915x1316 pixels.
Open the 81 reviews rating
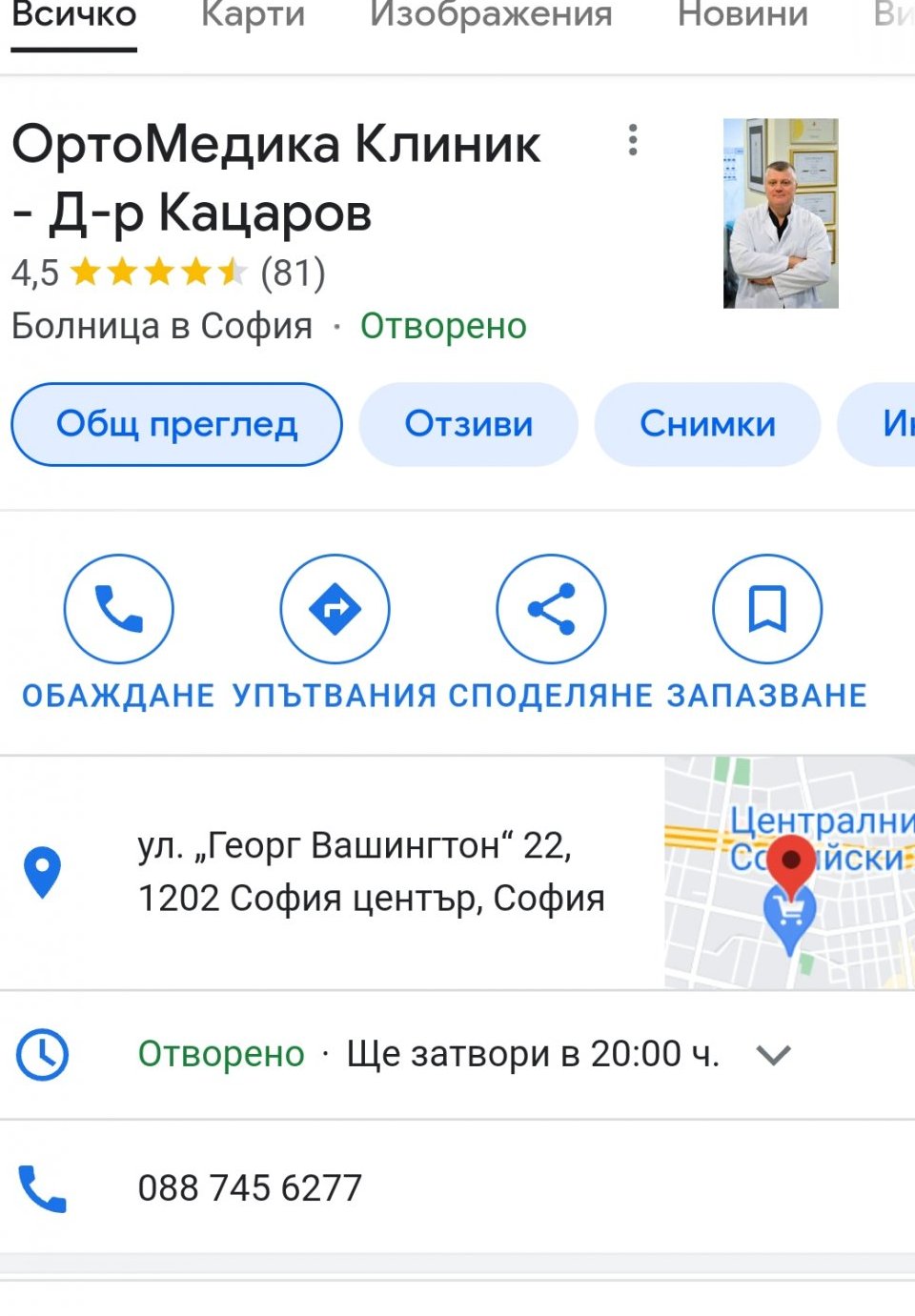tap(292, 273)
